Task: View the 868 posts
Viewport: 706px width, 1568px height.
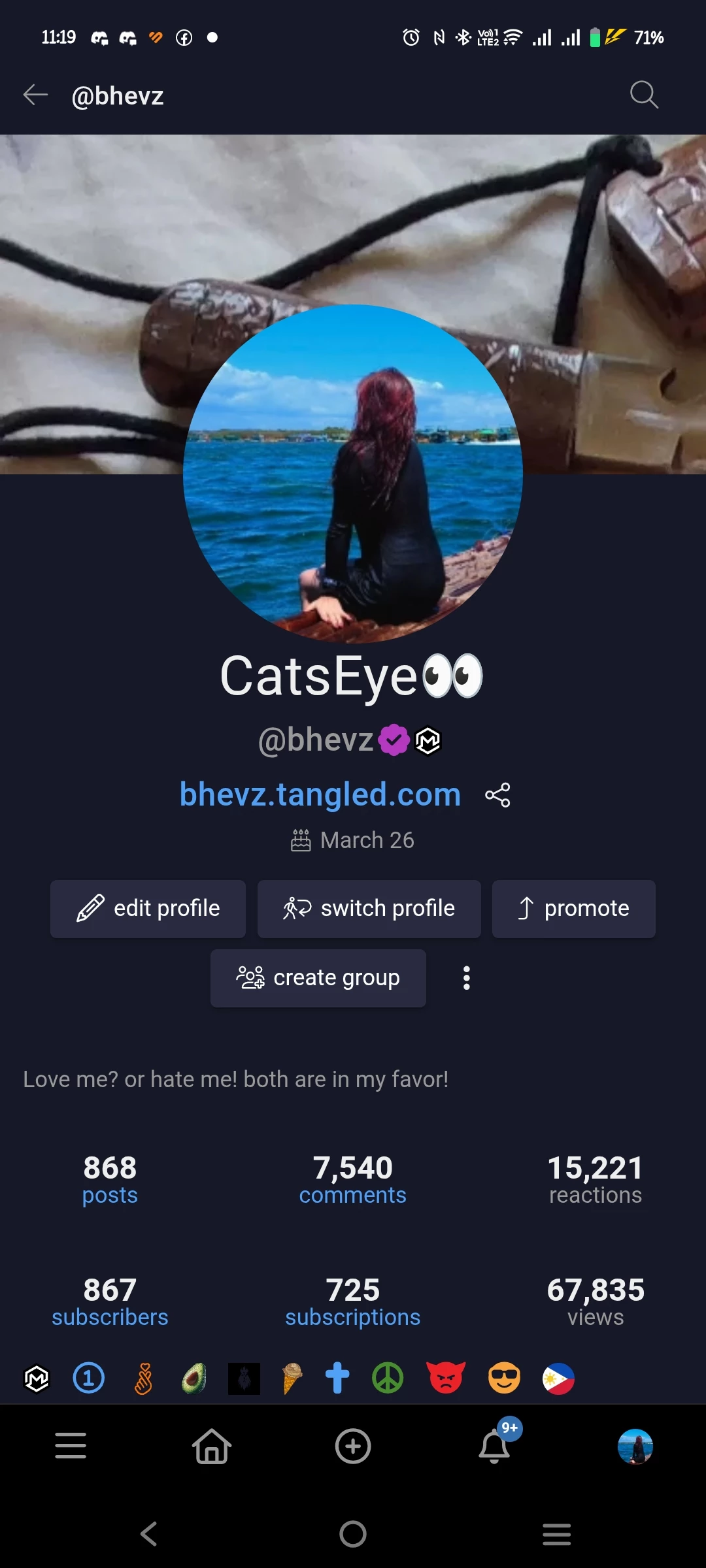Action: (x=110, y=1180)
